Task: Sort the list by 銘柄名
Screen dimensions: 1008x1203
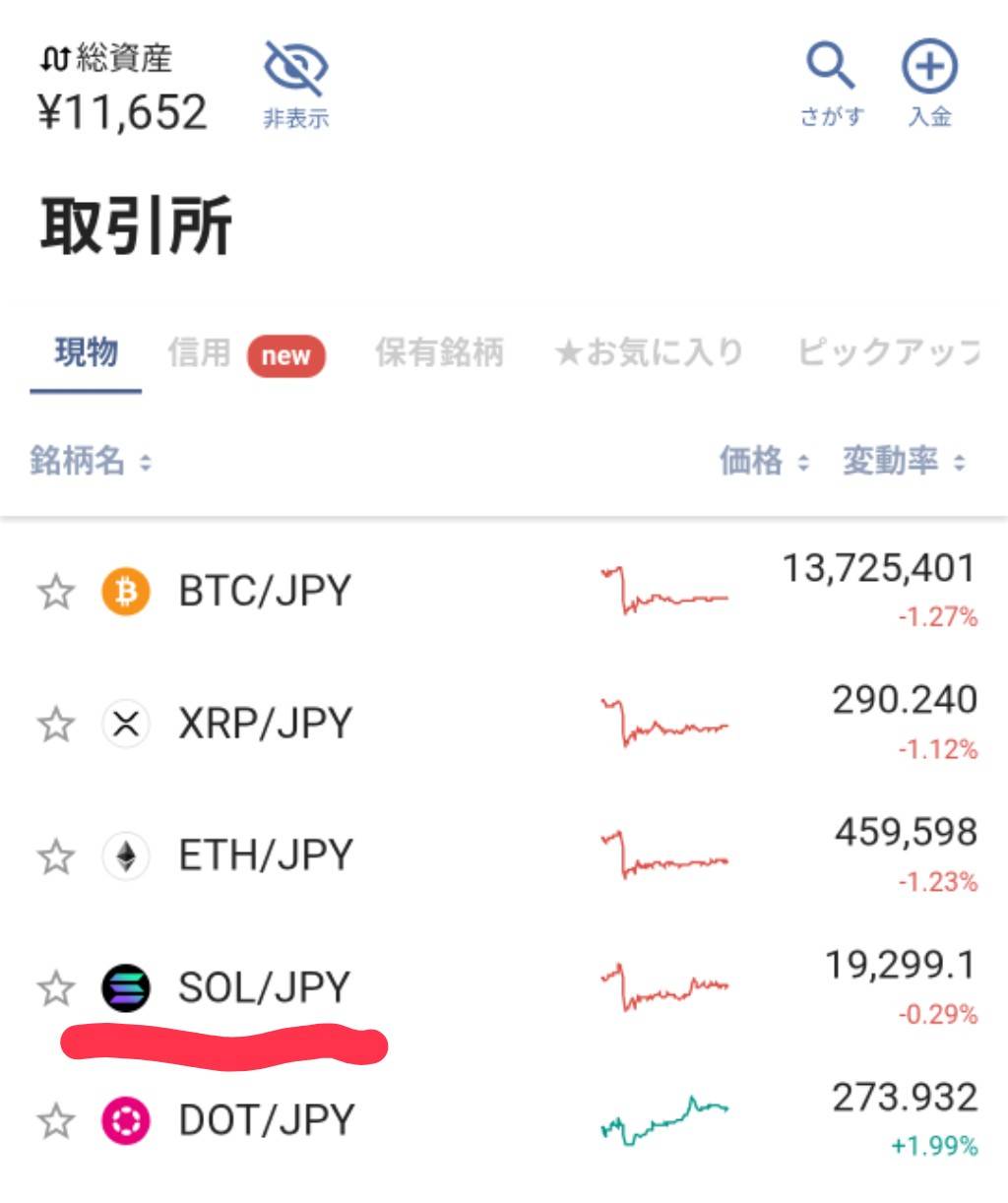Action: [91, 461]
